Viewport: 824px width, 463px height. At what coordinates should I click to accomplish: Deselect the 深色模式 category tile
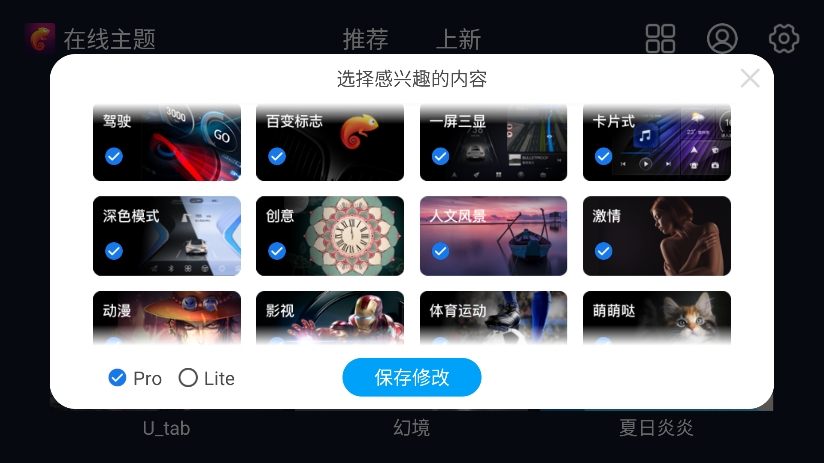[166, 236]
